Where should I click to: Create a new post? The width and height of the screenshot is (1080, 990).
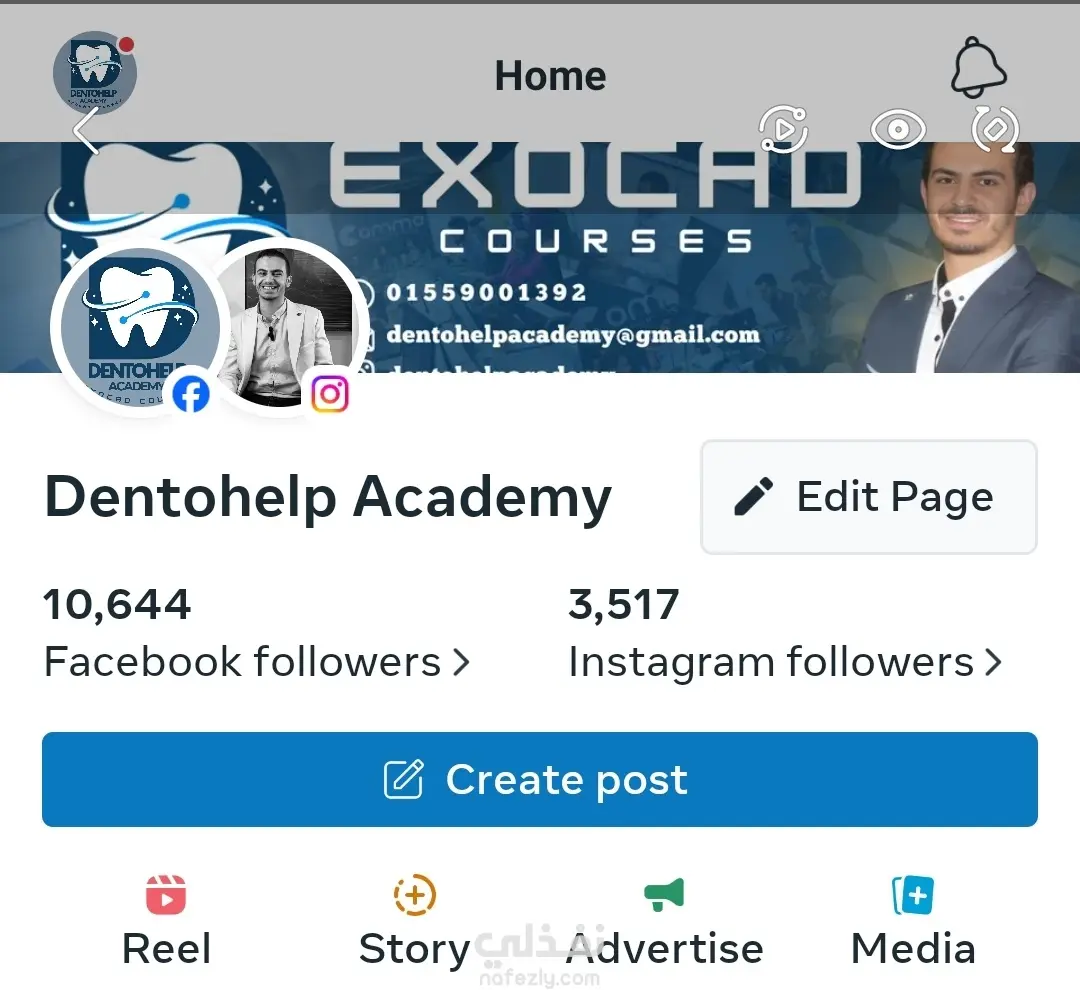[x=539, y=780]
